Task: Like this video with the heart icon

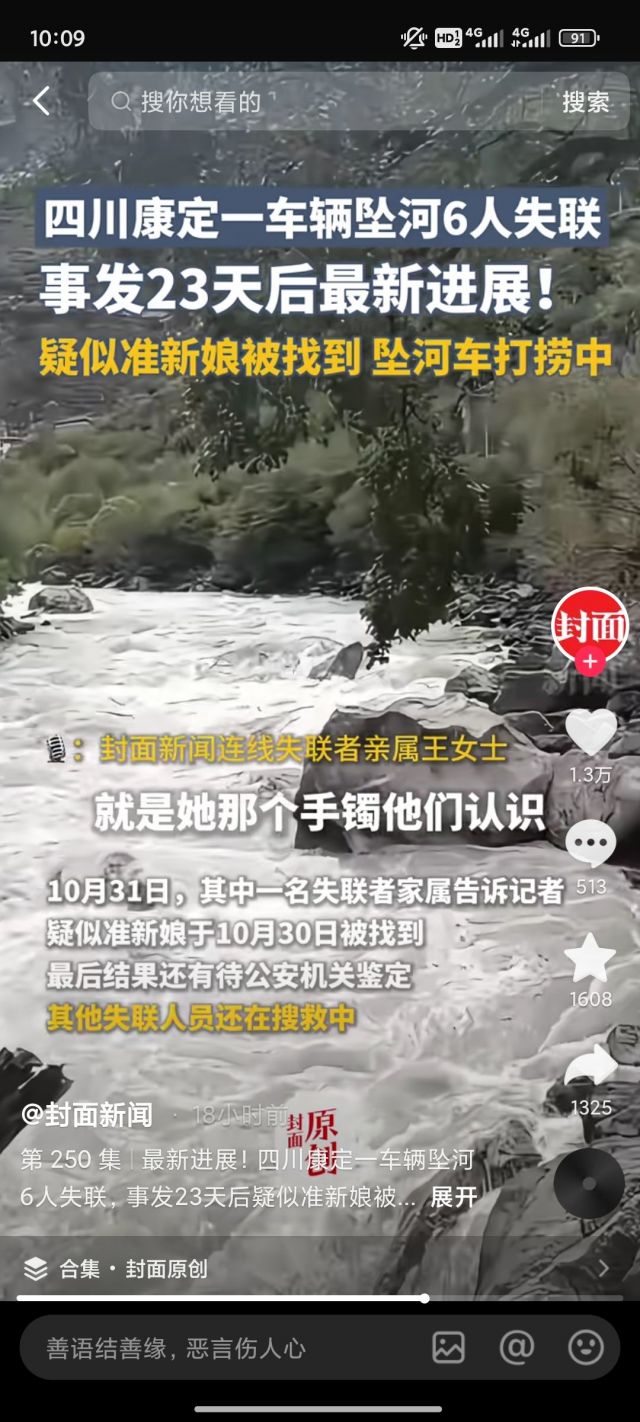Action: point(590,733)
